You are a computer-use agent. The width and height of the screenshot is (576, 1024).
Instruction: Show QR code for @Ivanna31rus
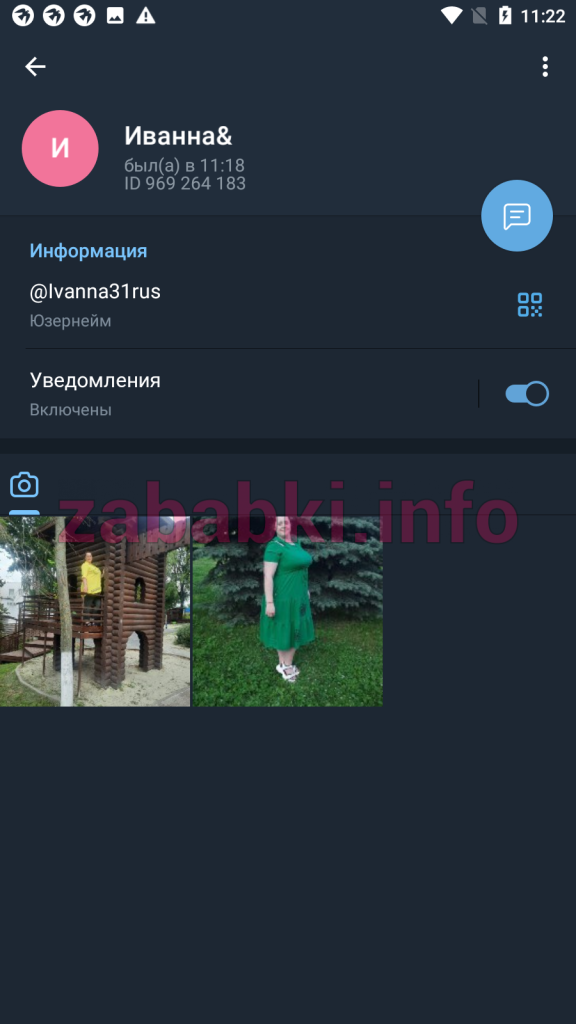pos(530,304)
